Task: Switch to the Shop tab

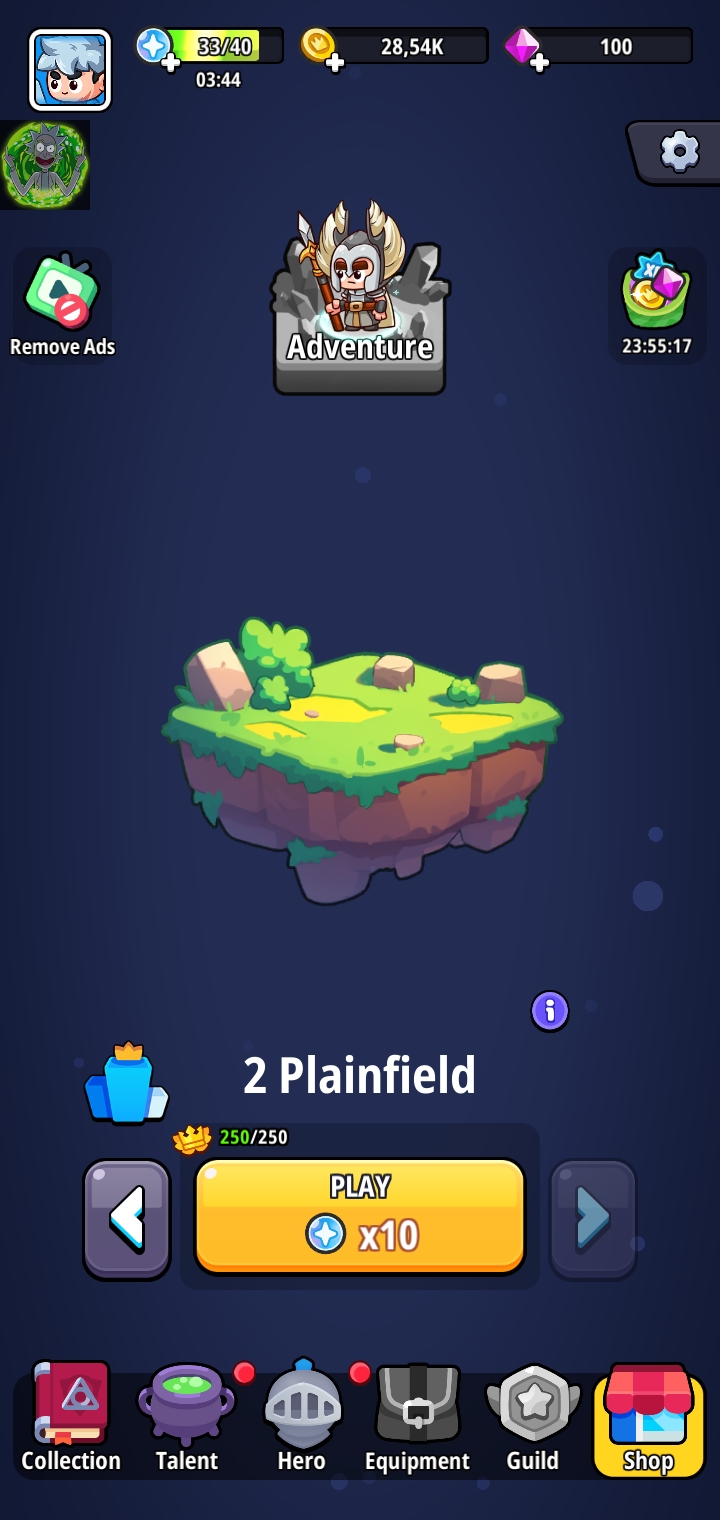Action: (648, 1418)
